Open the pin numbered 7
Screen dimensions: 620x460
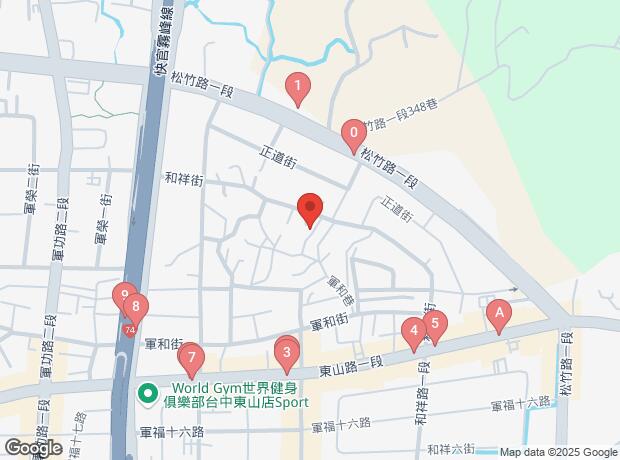(191, 357)
